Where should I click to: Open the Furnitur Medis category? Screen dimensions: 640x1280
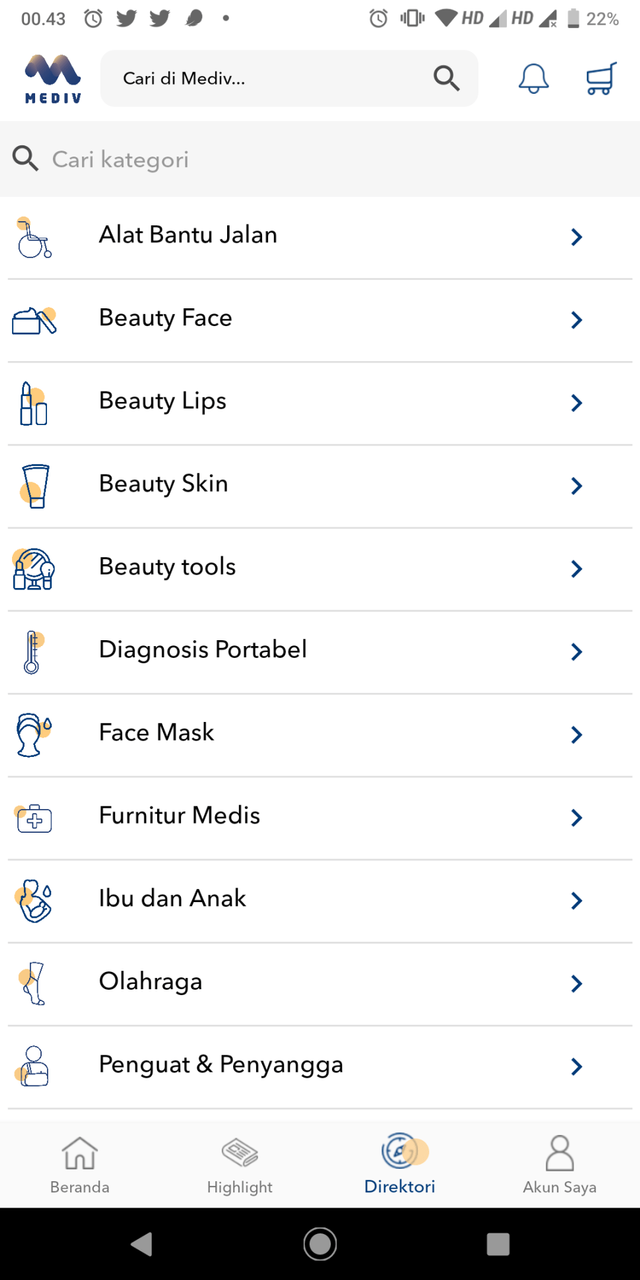(x=320, y=818)
